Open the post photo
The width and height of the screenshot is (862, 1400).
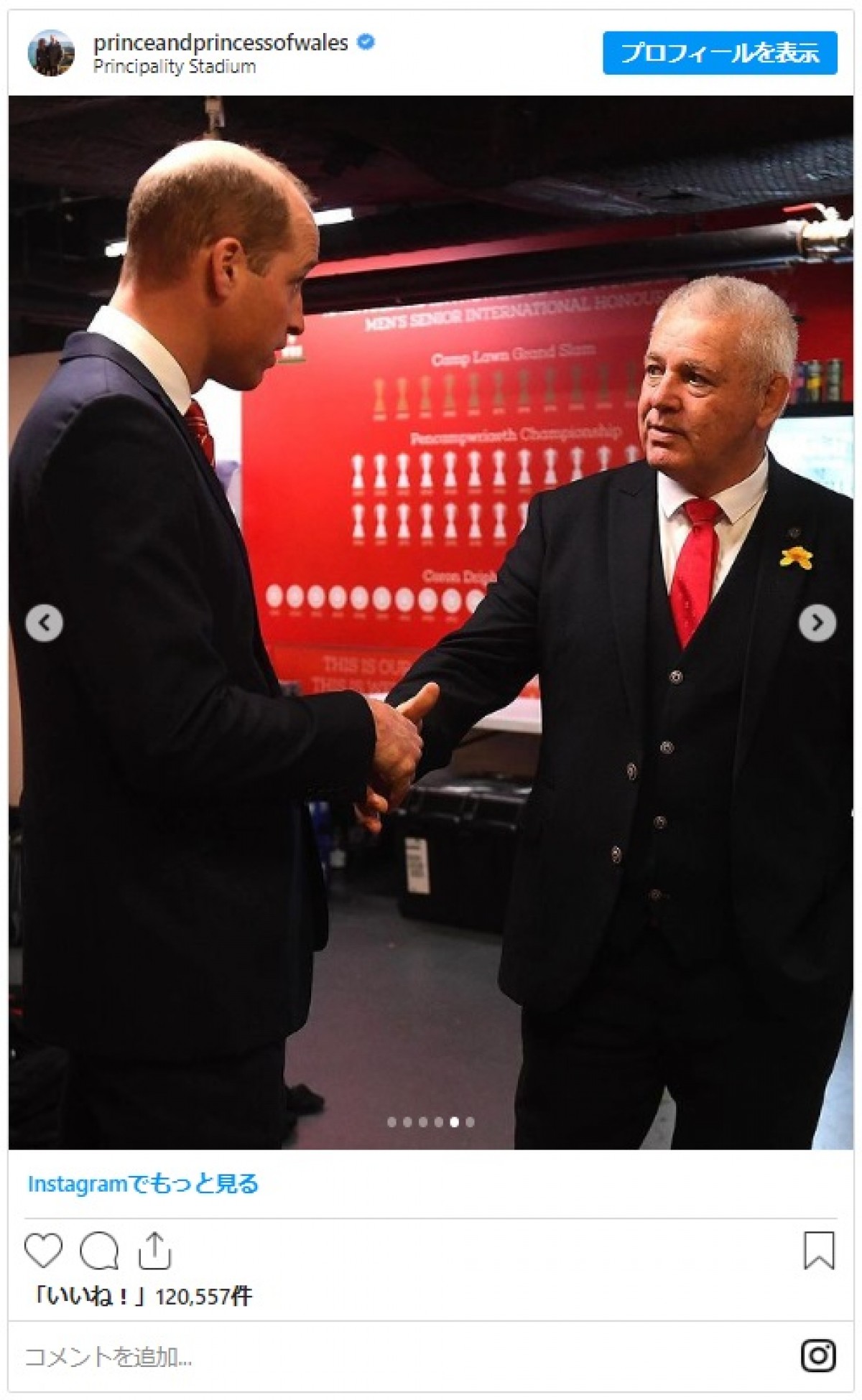[431, 790]
